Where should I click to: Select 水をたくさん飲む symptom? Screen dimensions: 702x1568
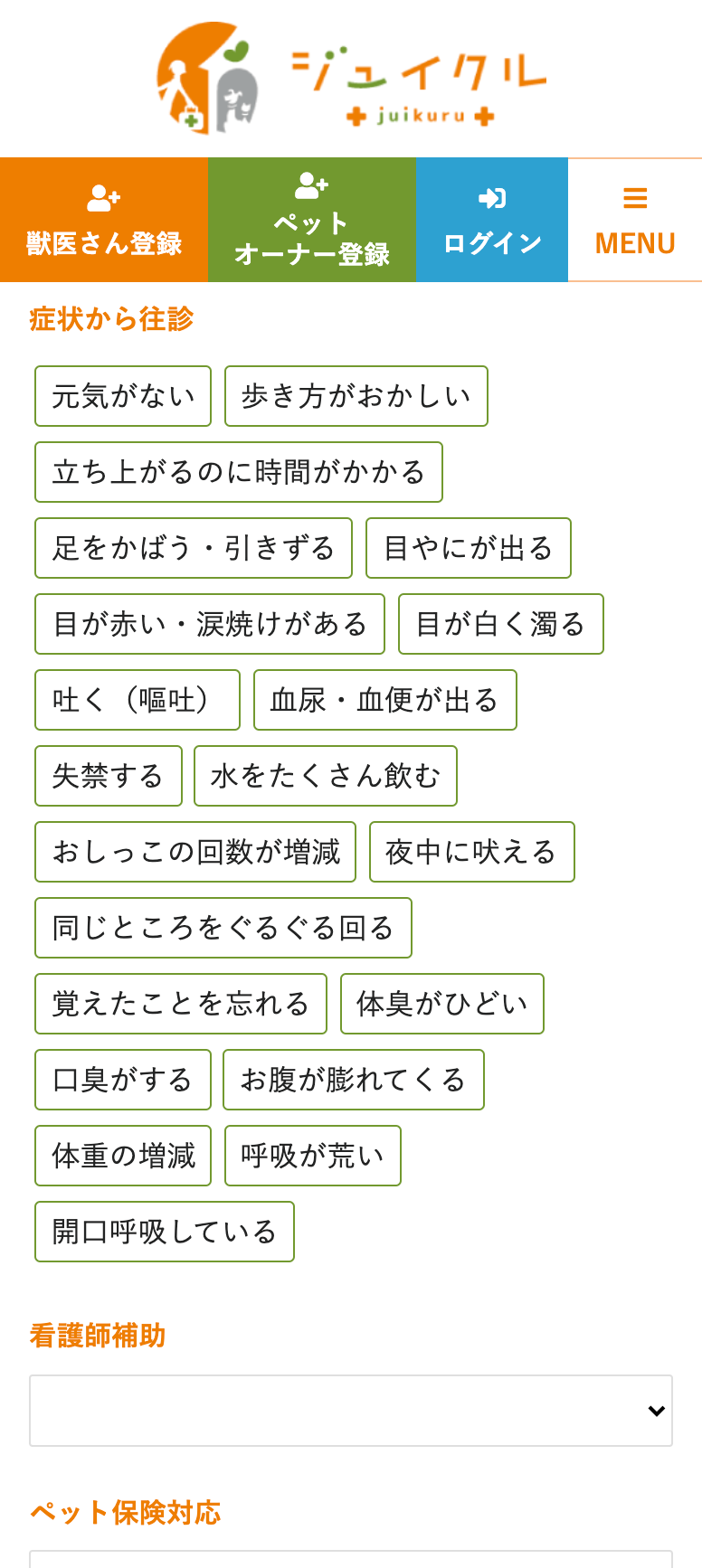[x=326, y=776]
